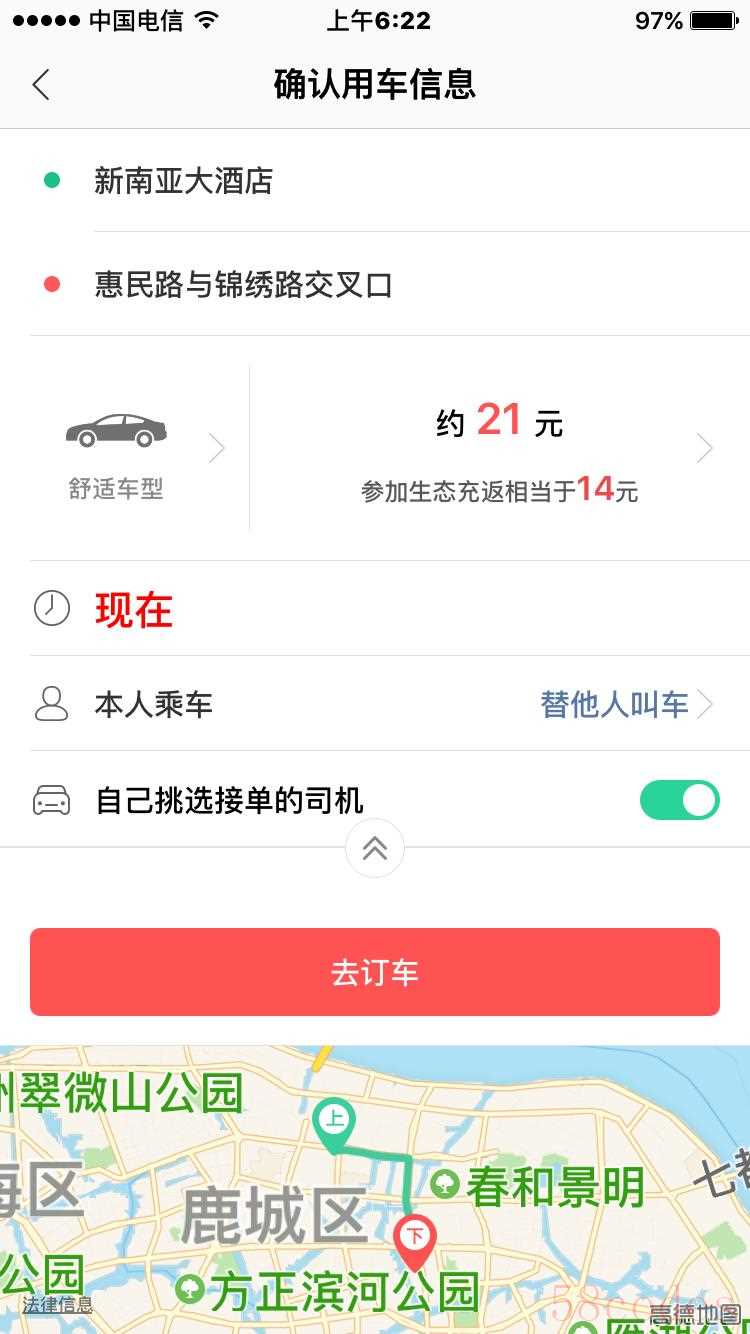Change the 舒适车型 car type
The image size is (750, 1334).
[139, 448]
